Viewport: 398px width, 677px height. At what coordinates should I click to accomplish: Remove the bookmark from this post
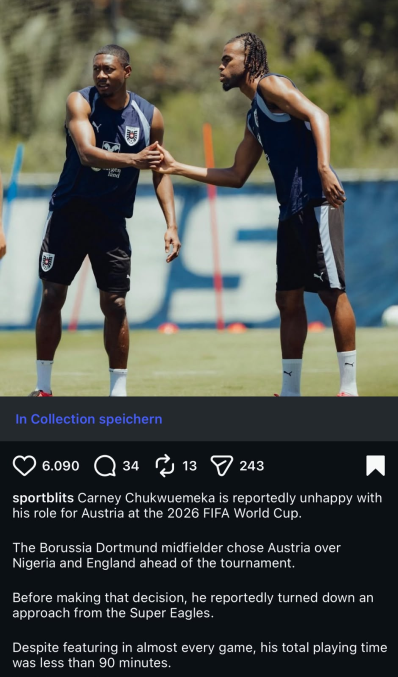click(376, 466)
